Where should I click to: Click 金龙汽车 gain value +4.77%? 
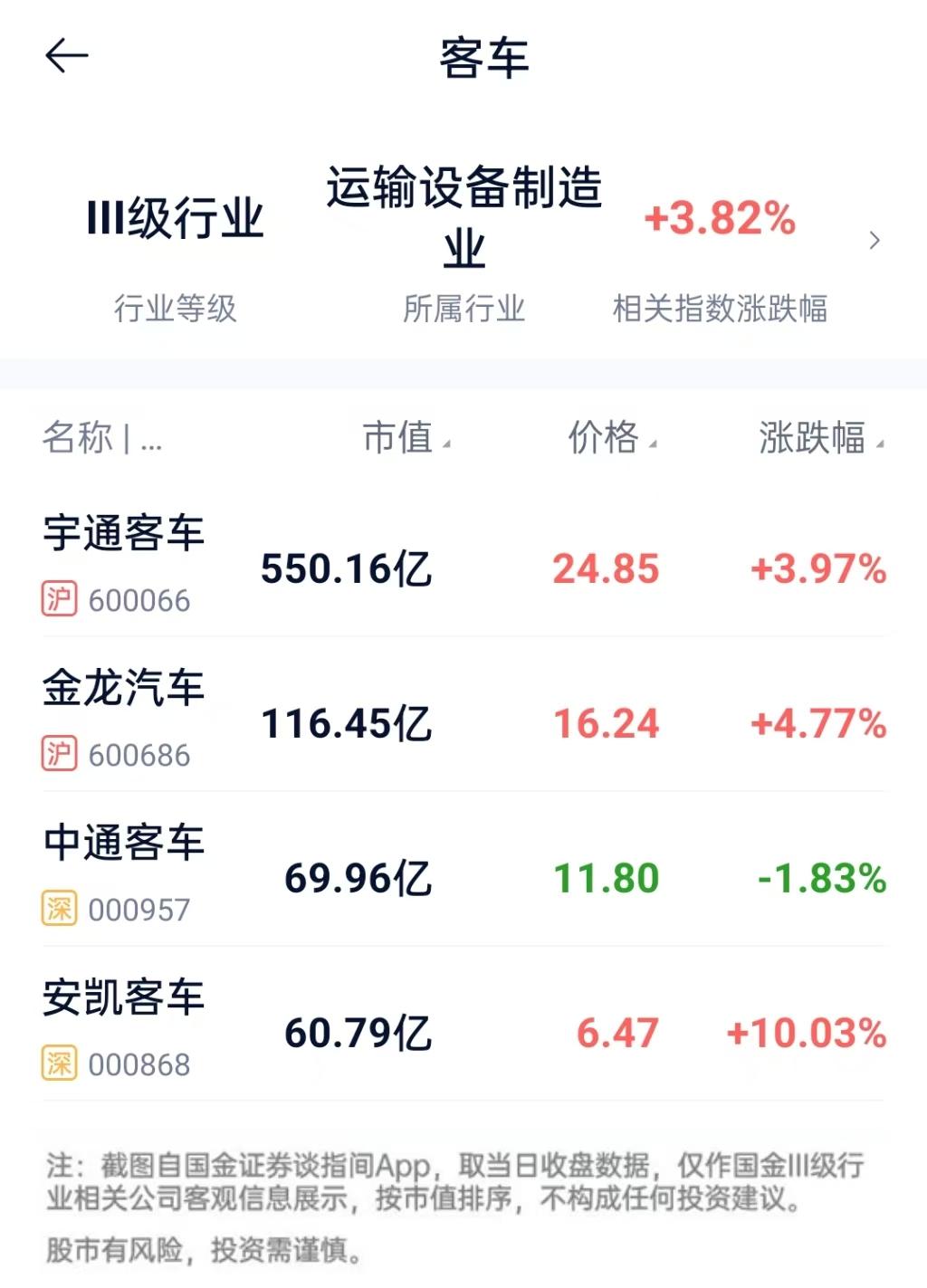pos(817,724)
